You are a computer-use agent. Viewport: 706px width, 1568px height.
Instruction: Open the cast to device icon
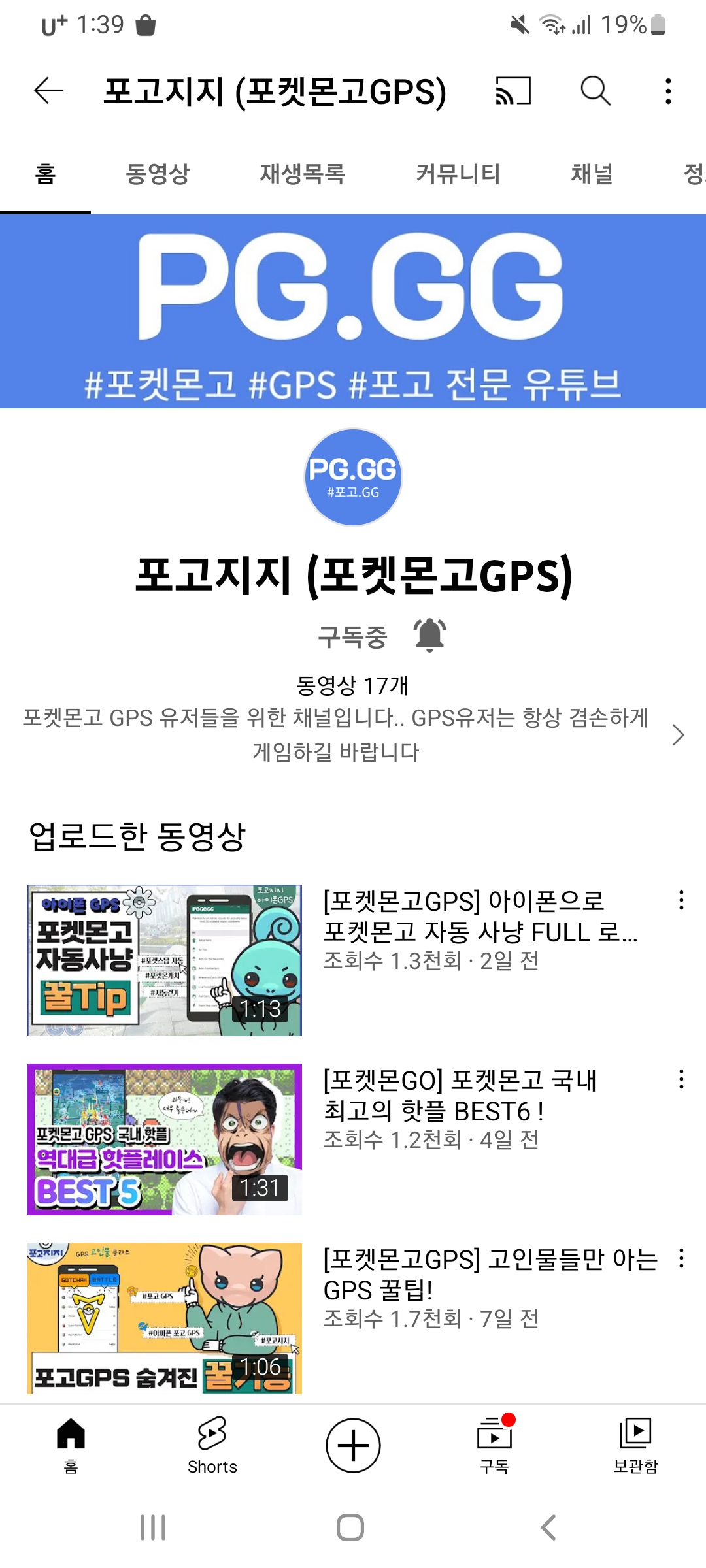click(513, 91)
